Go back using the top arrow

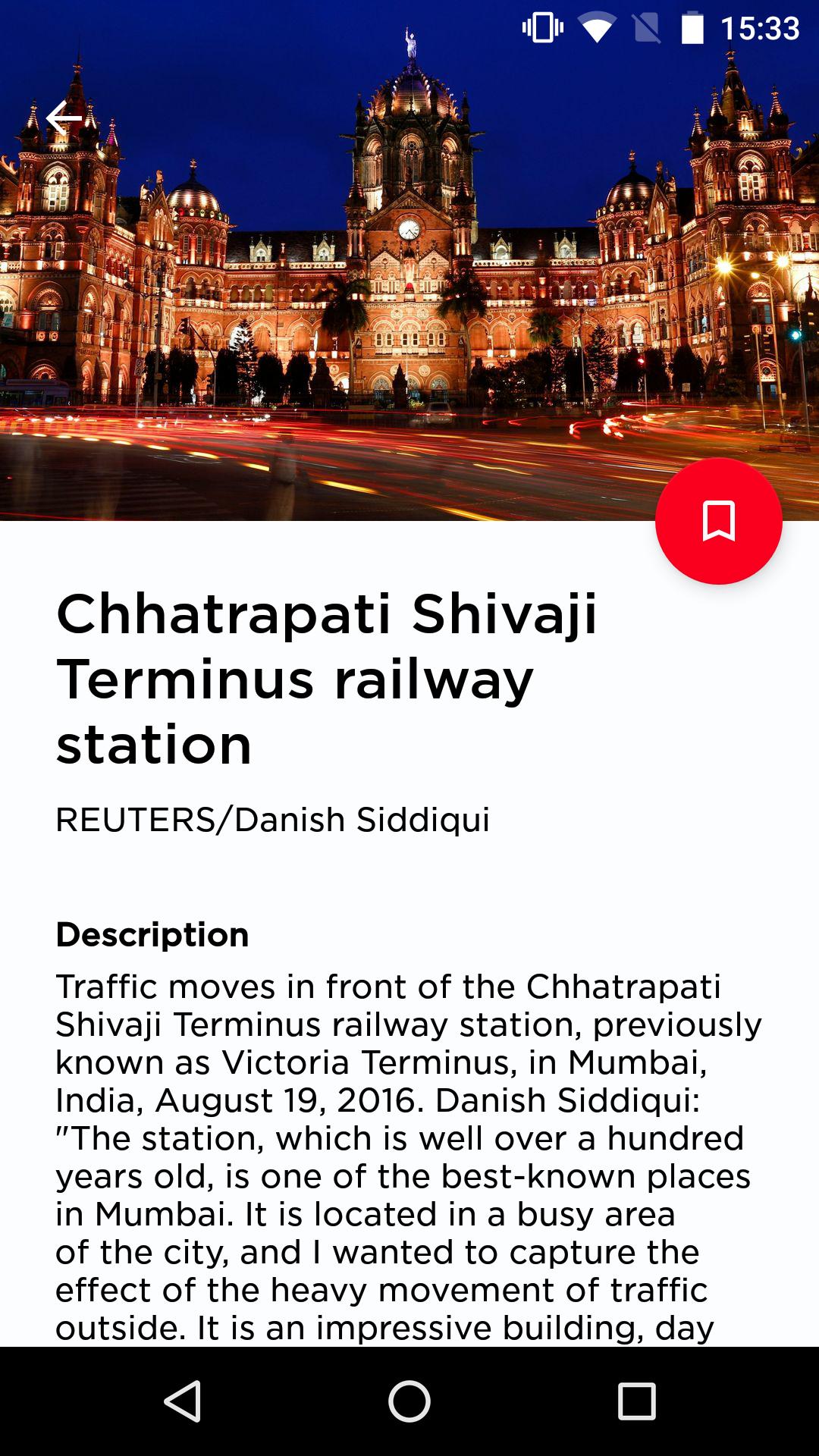pyautogui.click(x=64, y=118)
